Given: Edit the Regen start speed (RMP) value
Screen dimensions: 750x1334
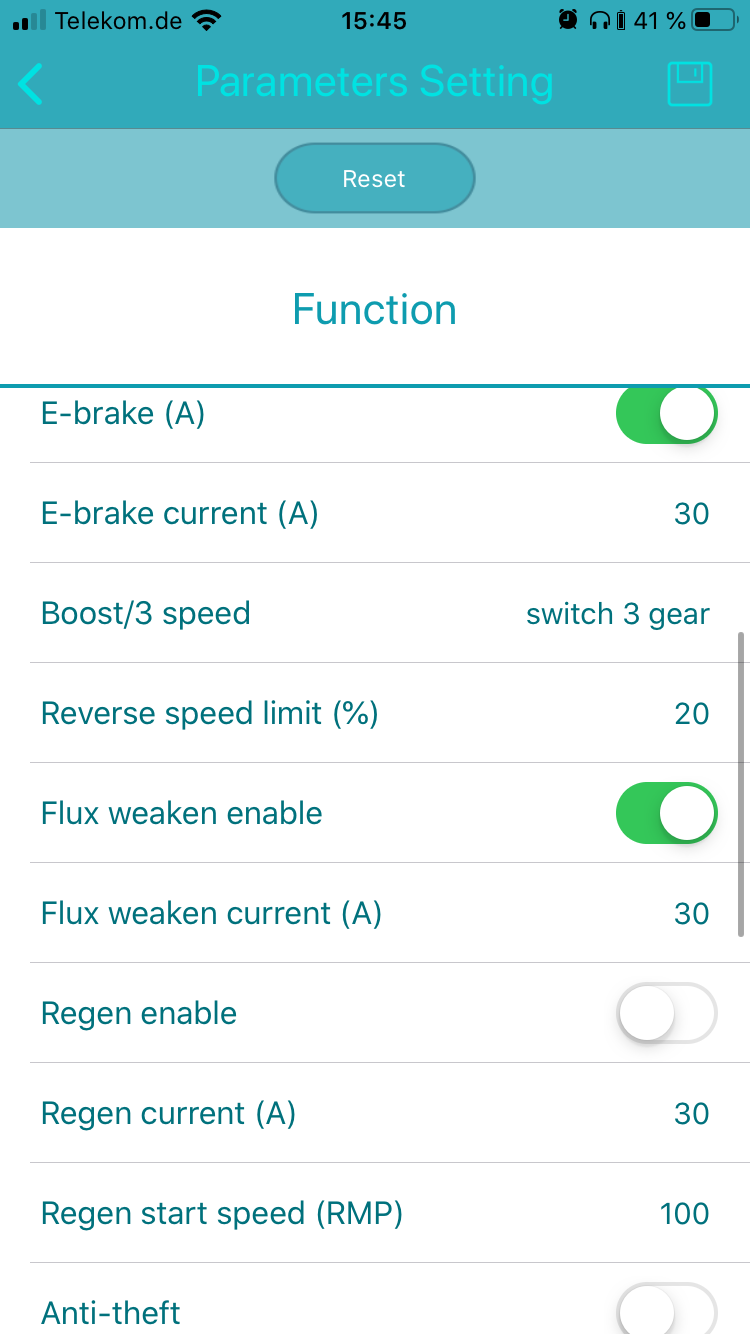Looking at the screenshot, I should (x=684, y=1214).
